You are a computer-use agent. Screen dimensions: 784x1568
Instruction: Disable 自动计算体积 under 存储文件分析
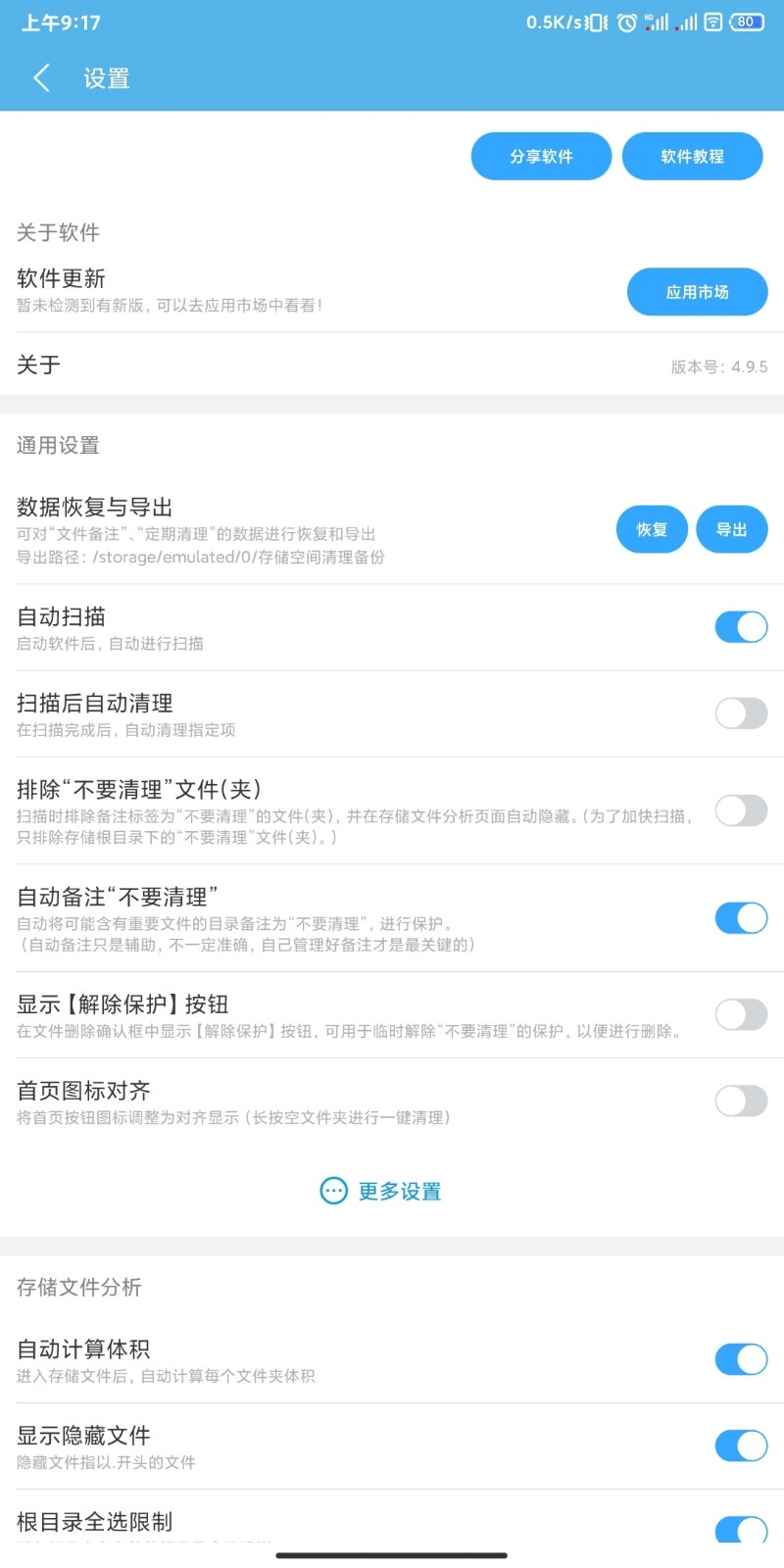(741, 1359)
